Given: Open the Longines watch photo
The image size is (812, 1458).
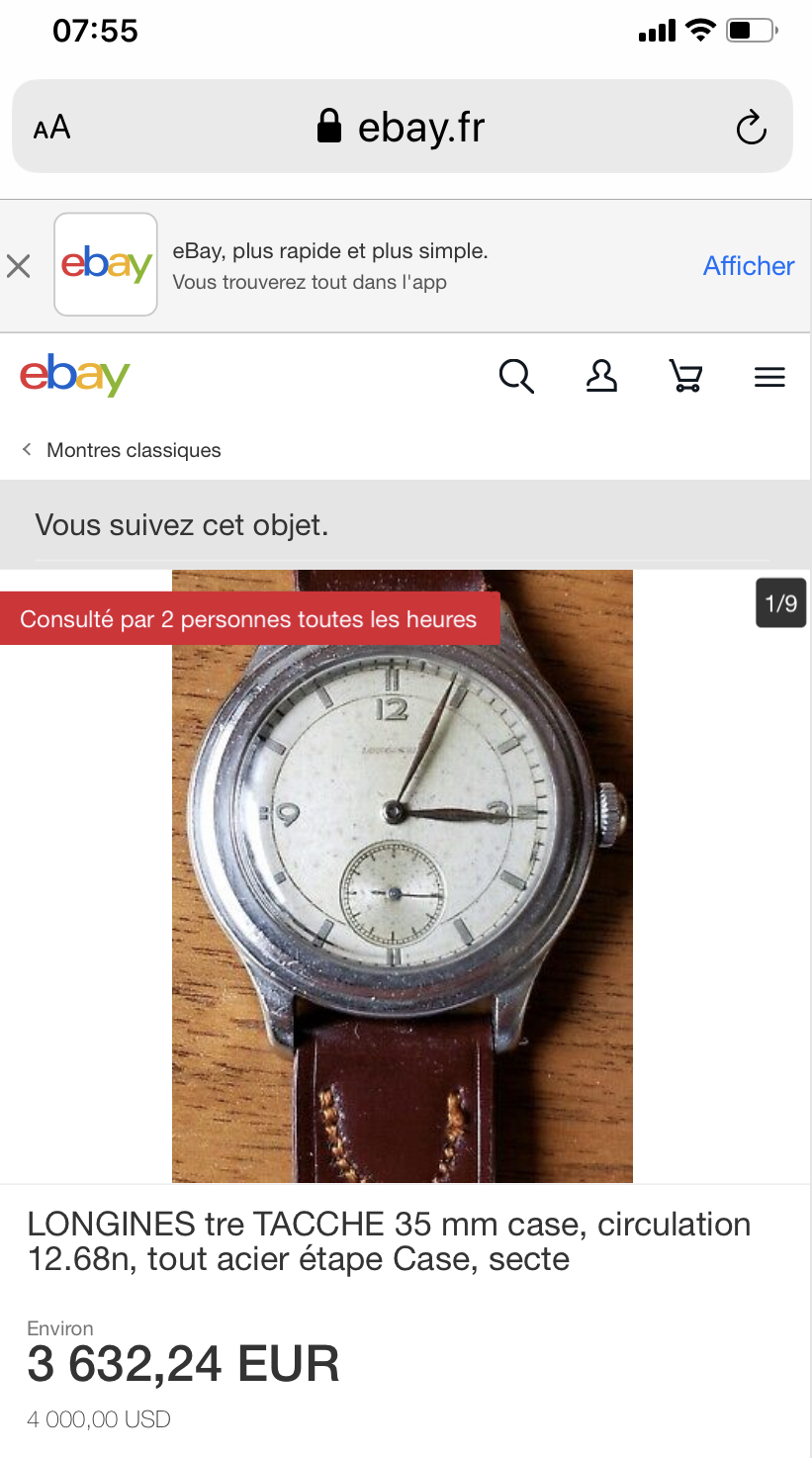Looking at the screenshot, I should (403, 875).
